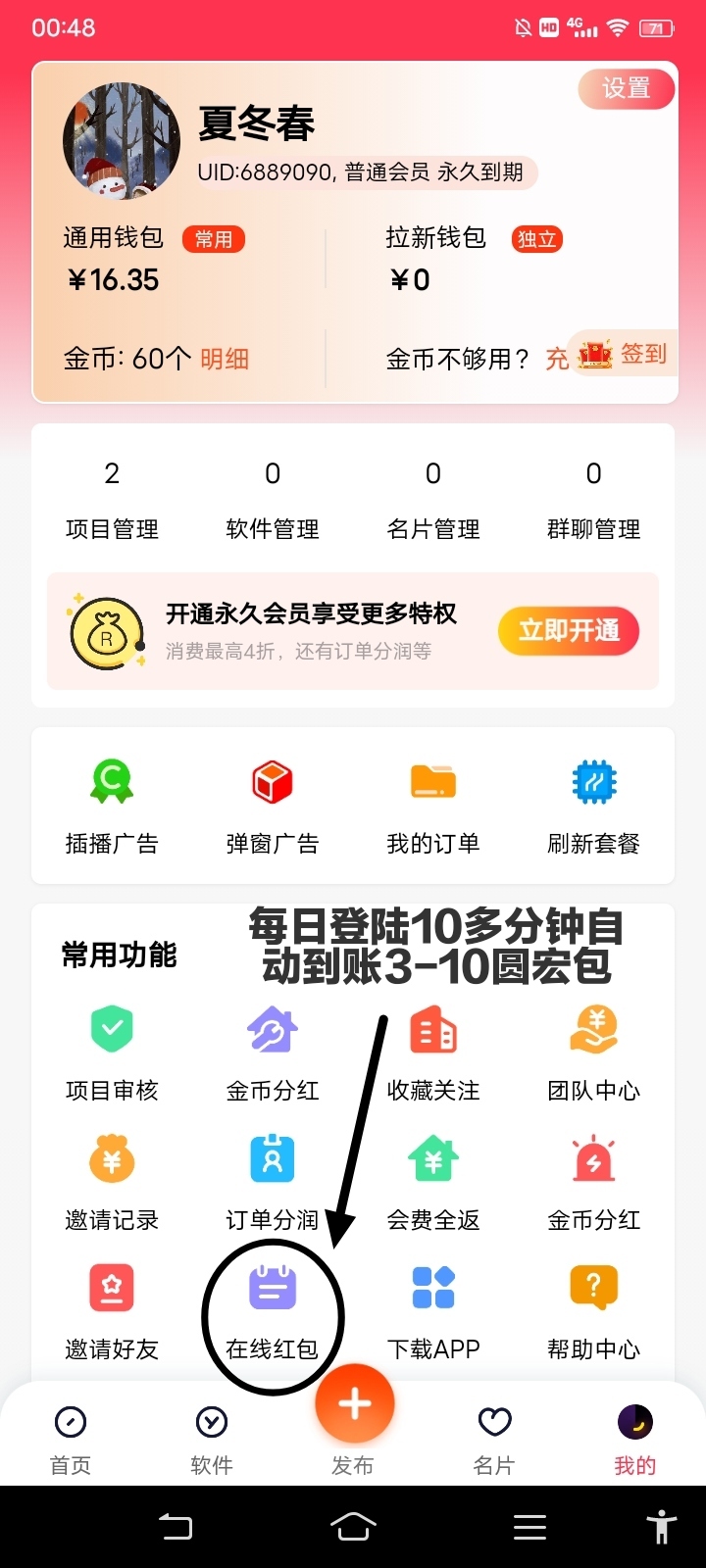The image size is (706, 1568).
Task: Open 弹窗广告
Action: [273, 808]
